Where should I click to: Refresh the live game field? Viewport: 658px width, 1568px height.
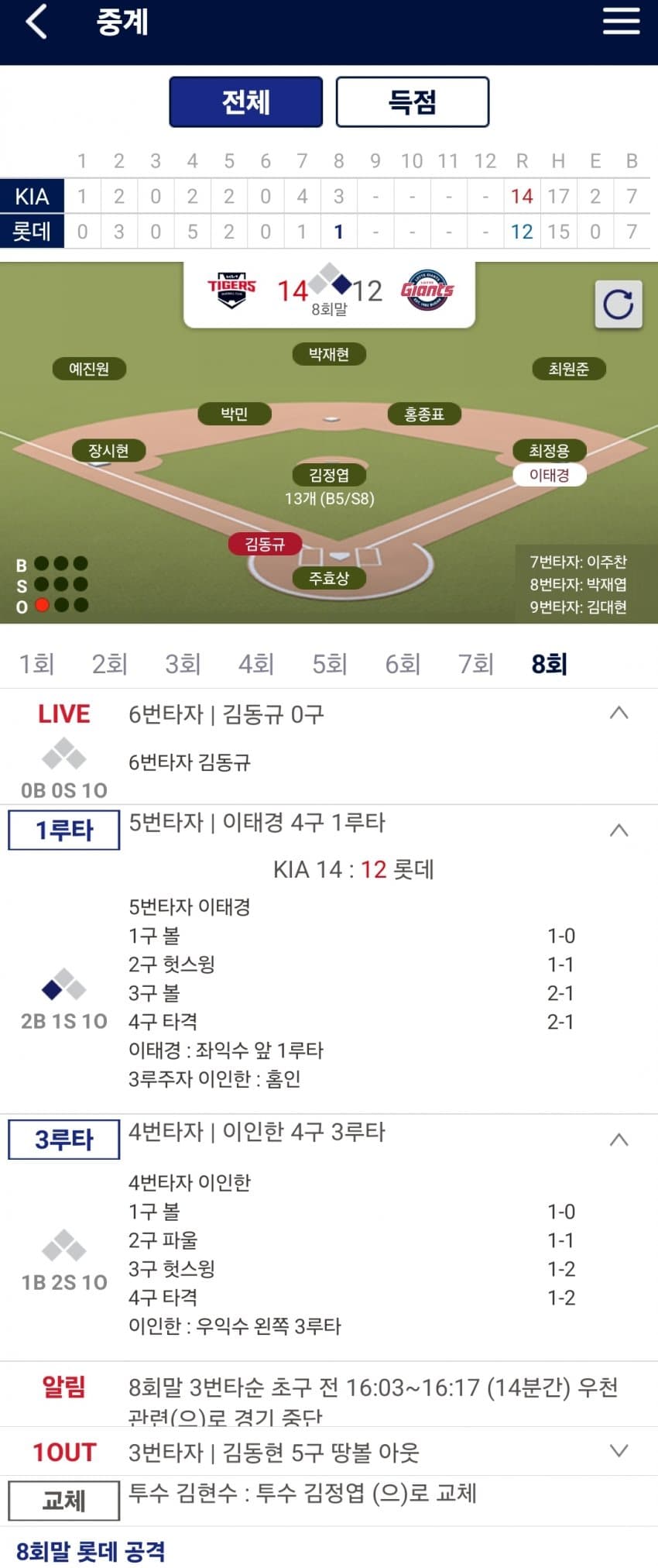click(x=618, y=304)
